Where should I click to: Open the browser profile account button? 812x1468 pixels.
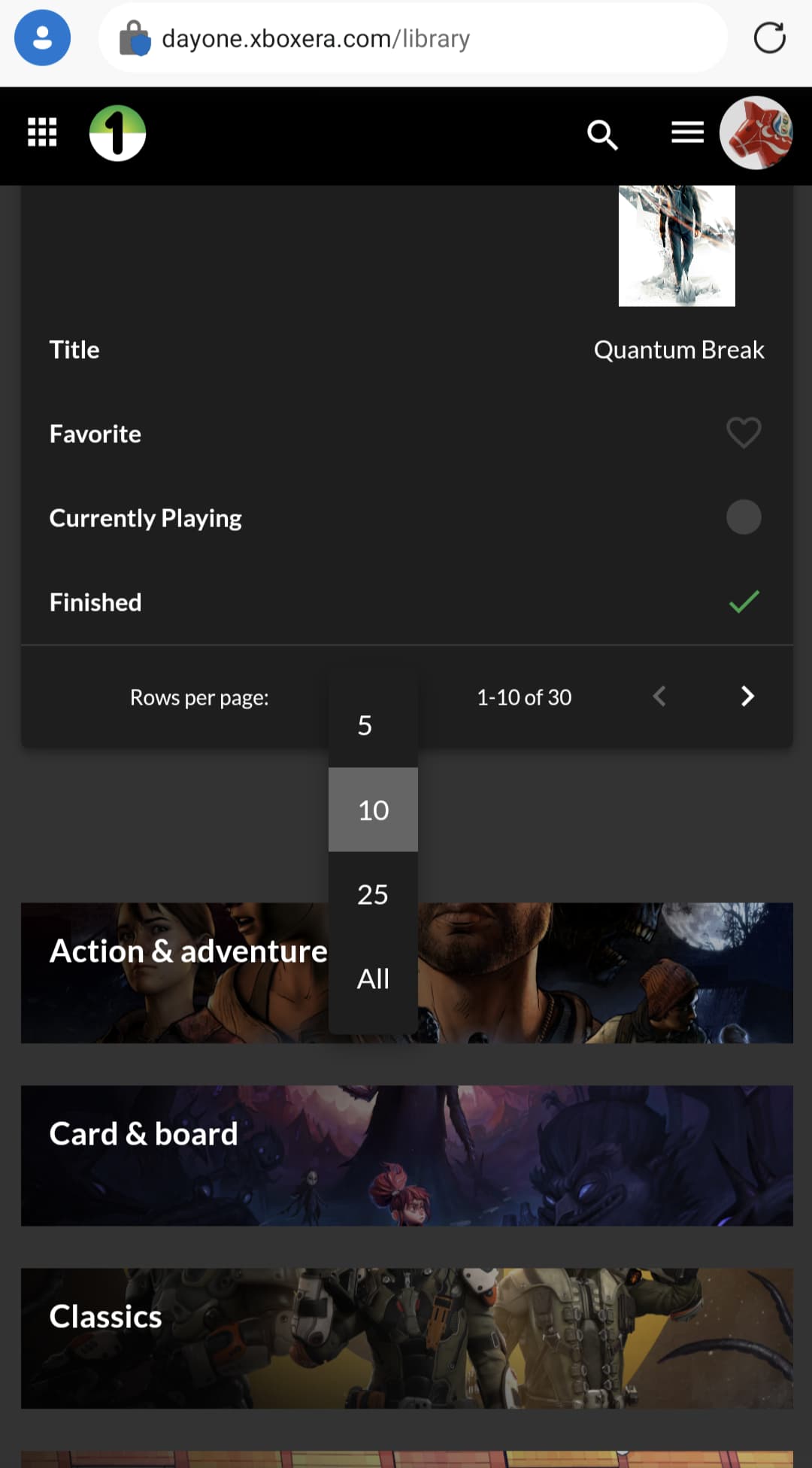(x=42, y=38)
